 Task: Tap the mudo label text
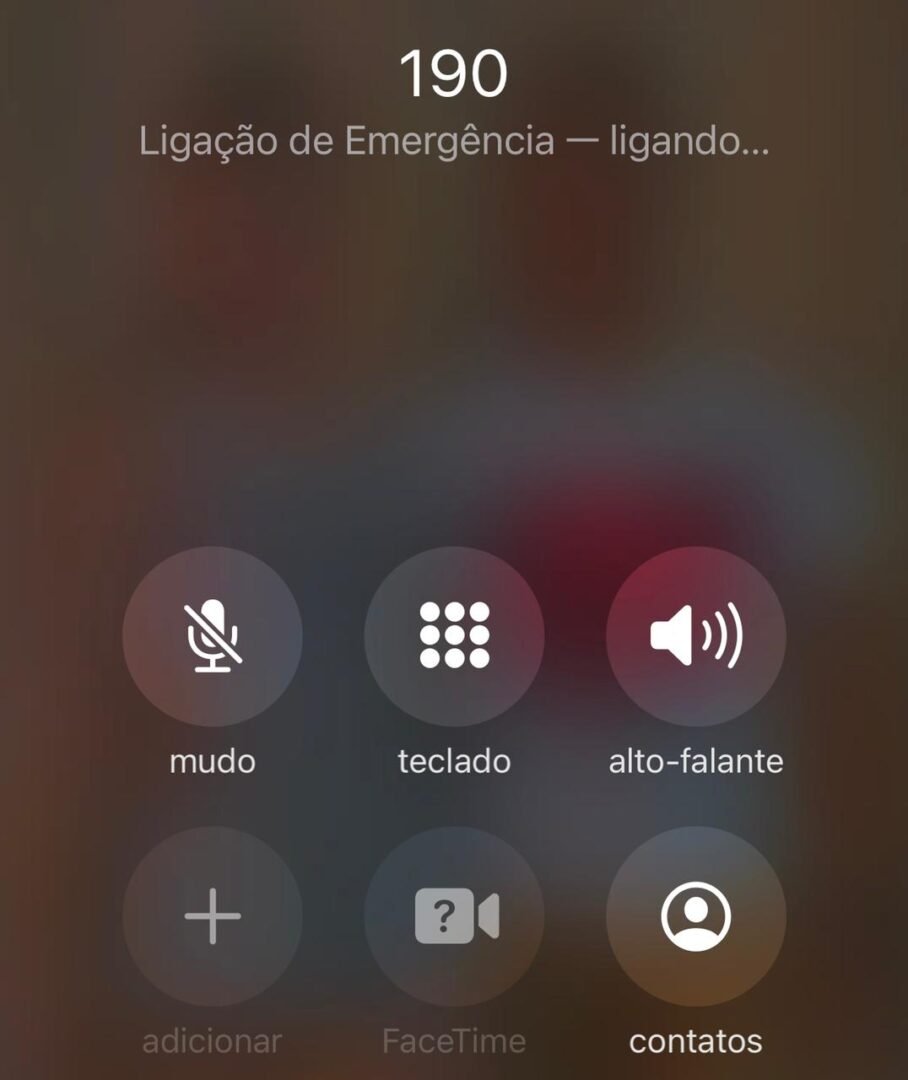(x=211, y=761)
